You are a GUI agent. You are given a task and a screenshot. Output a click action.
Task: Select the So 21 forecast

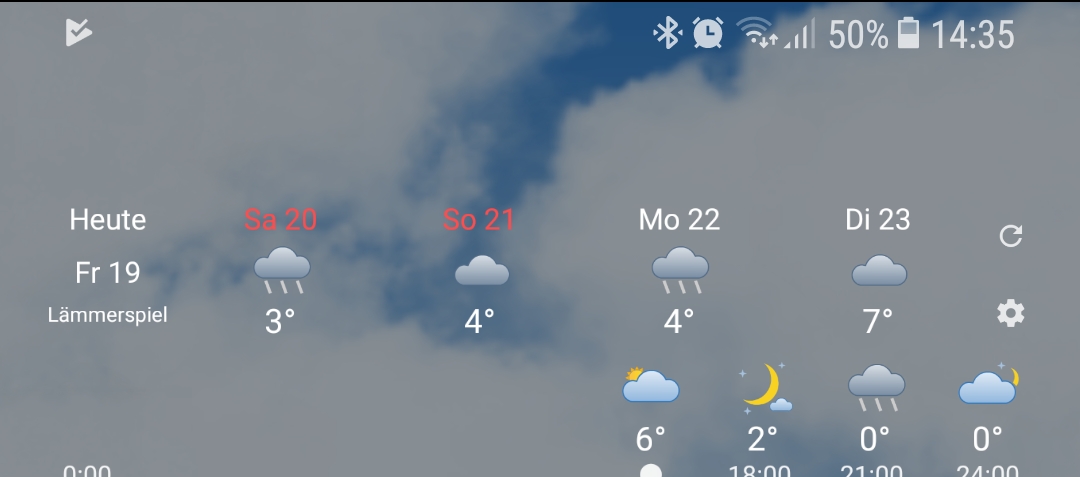(479, 270)
